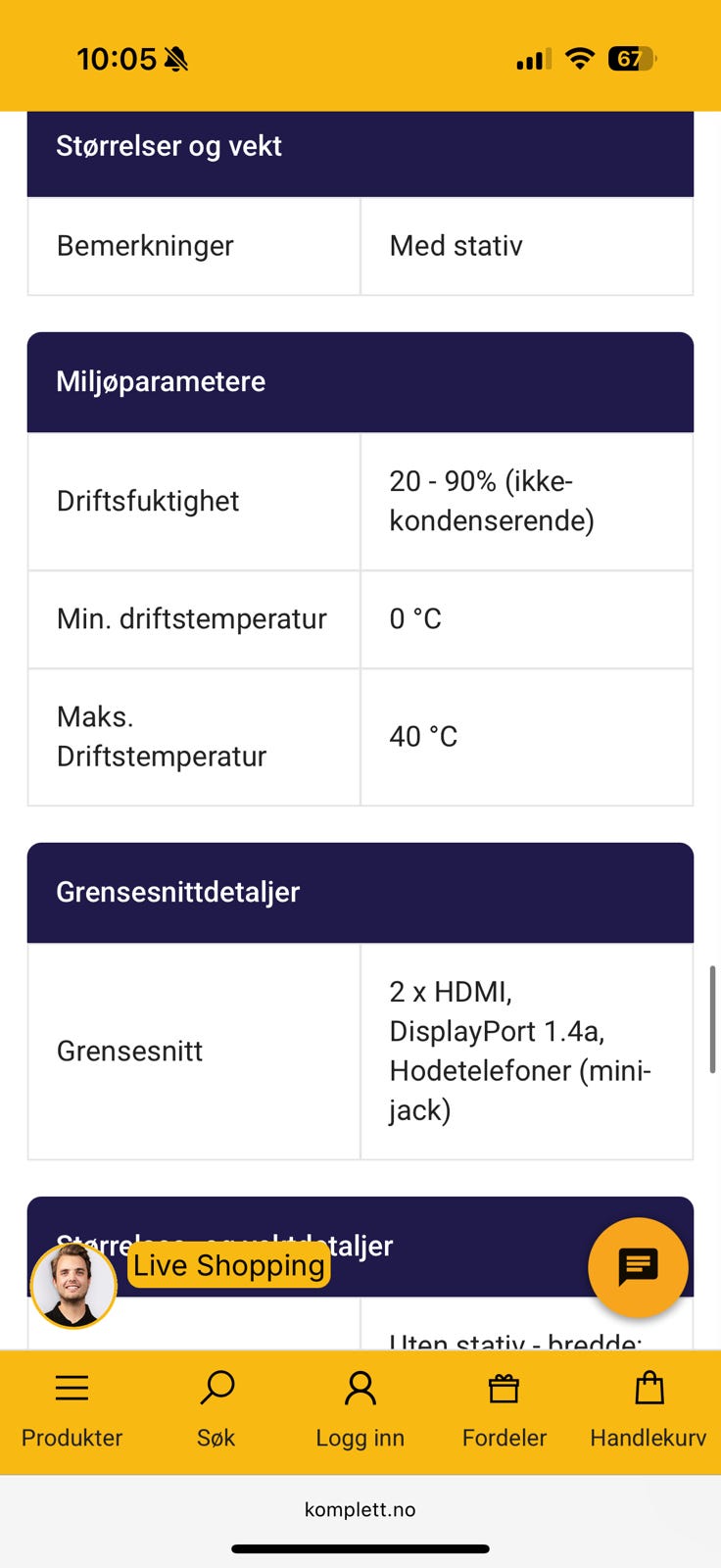Open the Handlekurv shopping bag icon
721x1568 pixels.
coord(649,1388)
